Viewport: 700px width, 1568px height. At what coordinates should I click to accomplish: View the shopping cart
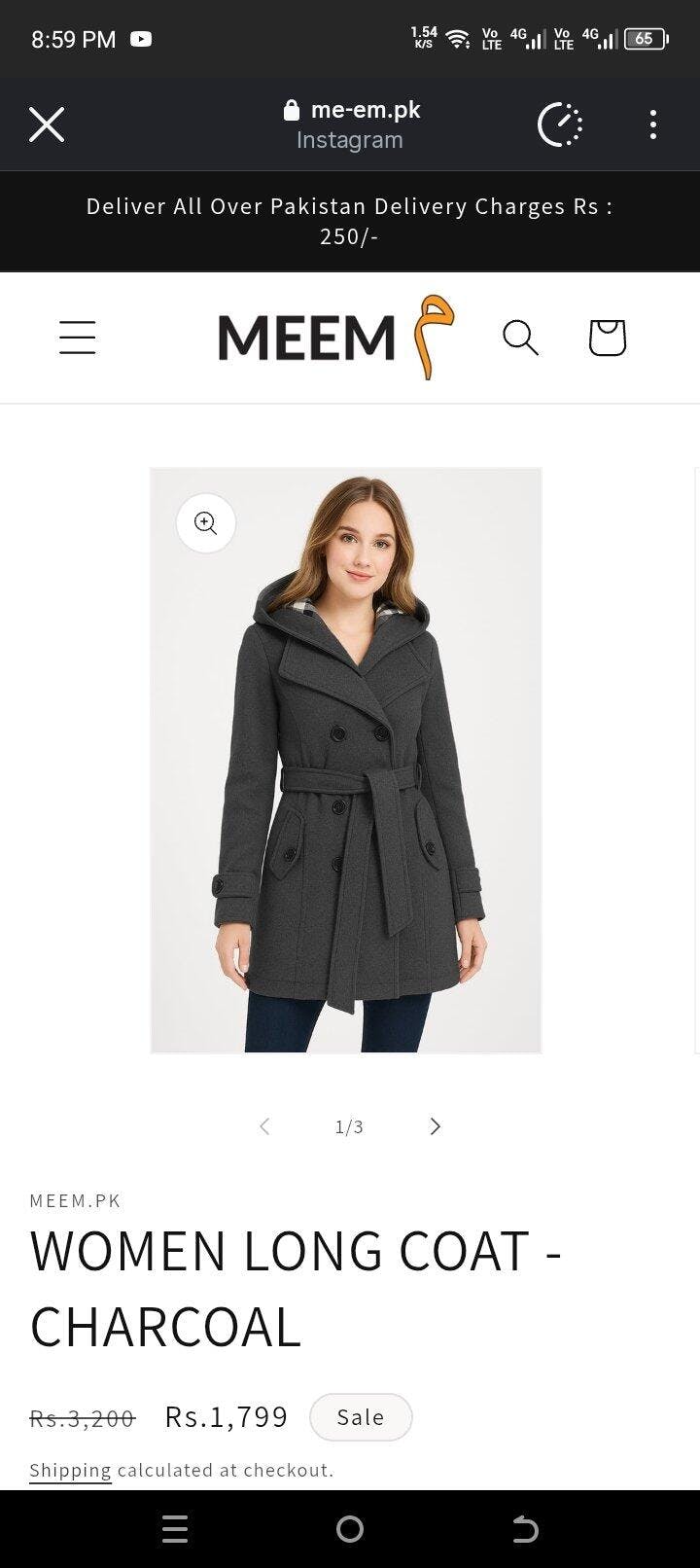pyautogui.click(x=608, y=338)
